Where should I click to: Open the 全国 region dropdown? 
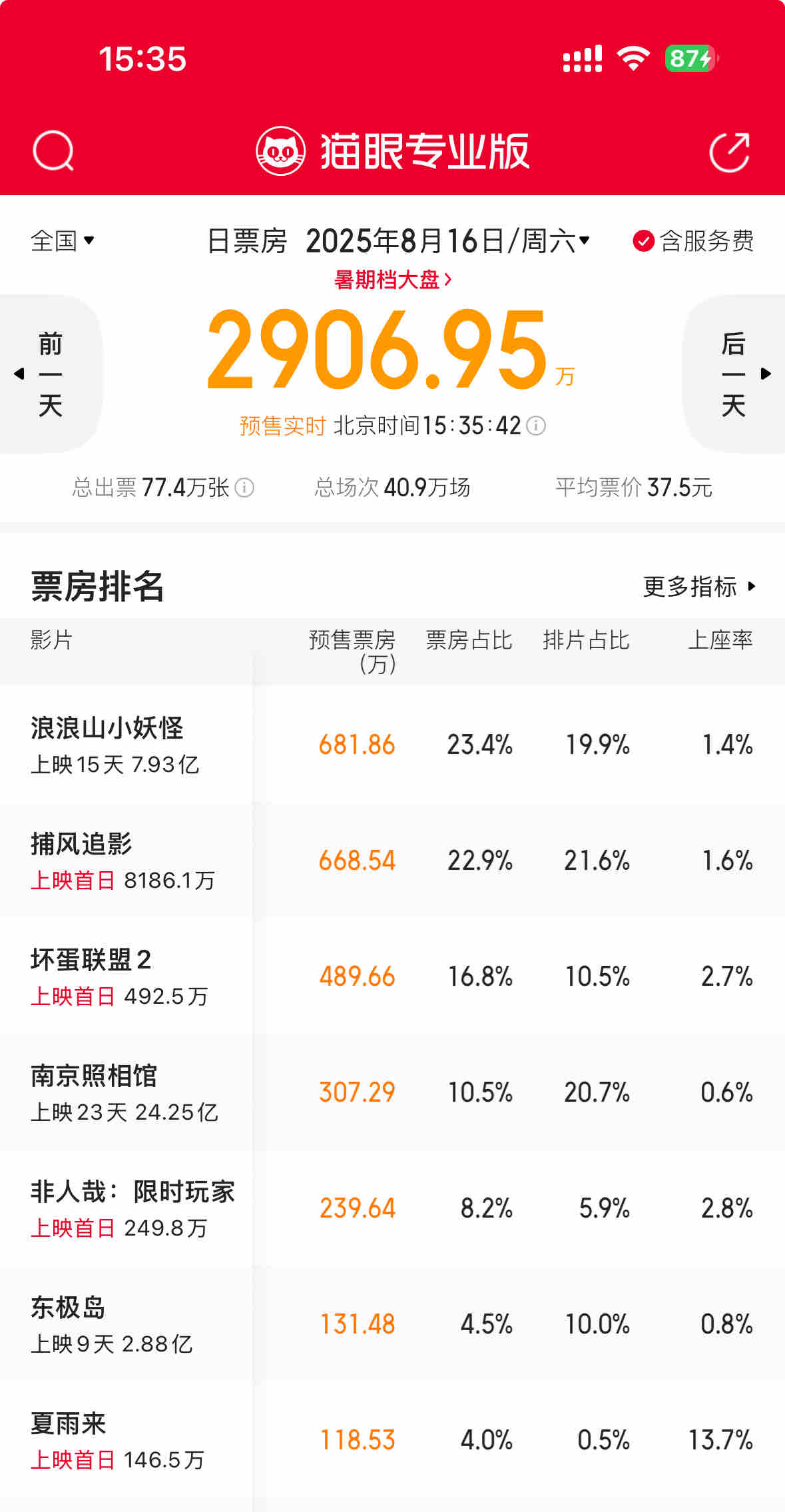coord(62,240)
